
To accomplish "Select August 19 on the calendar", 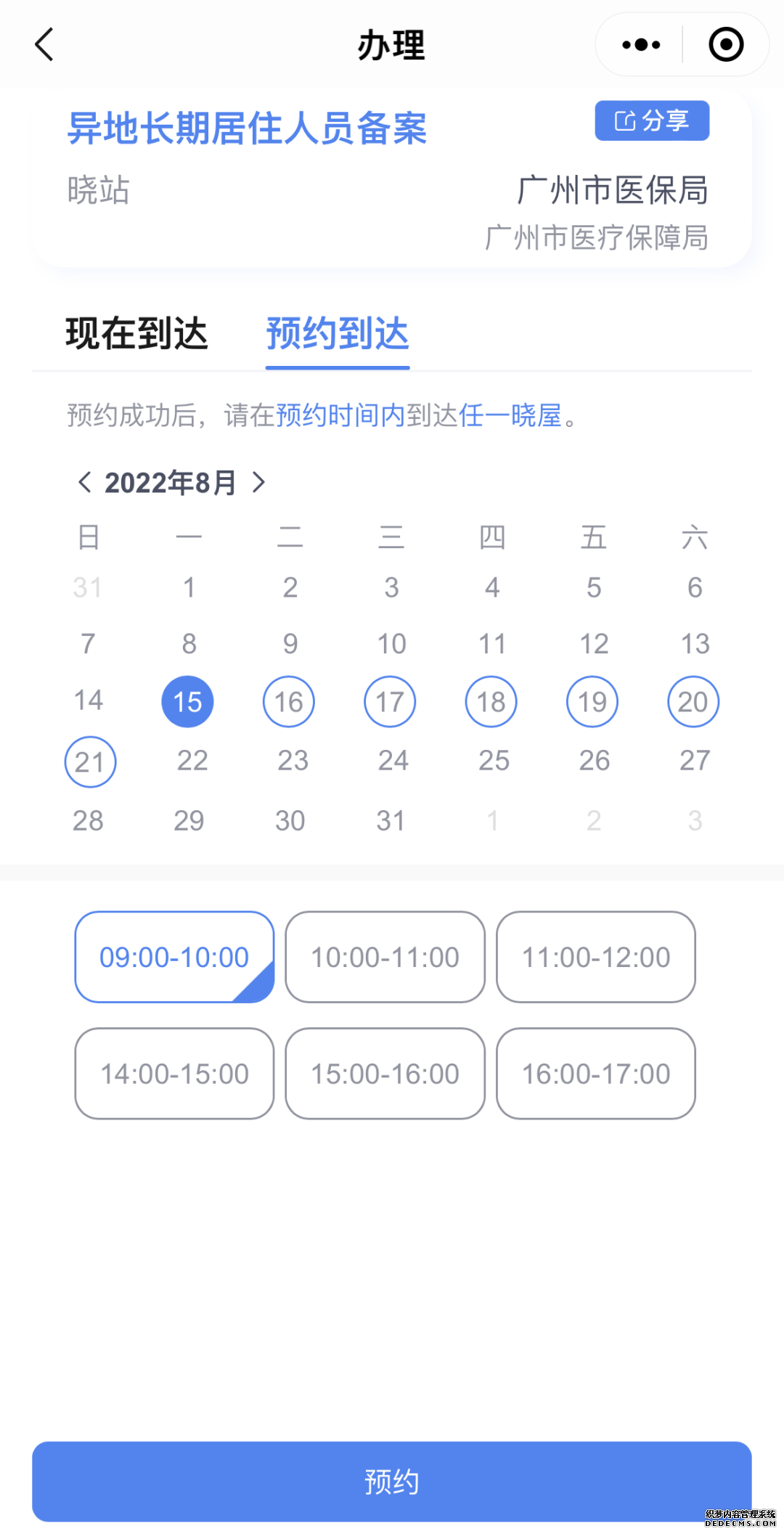I will [x=592, y=702].
